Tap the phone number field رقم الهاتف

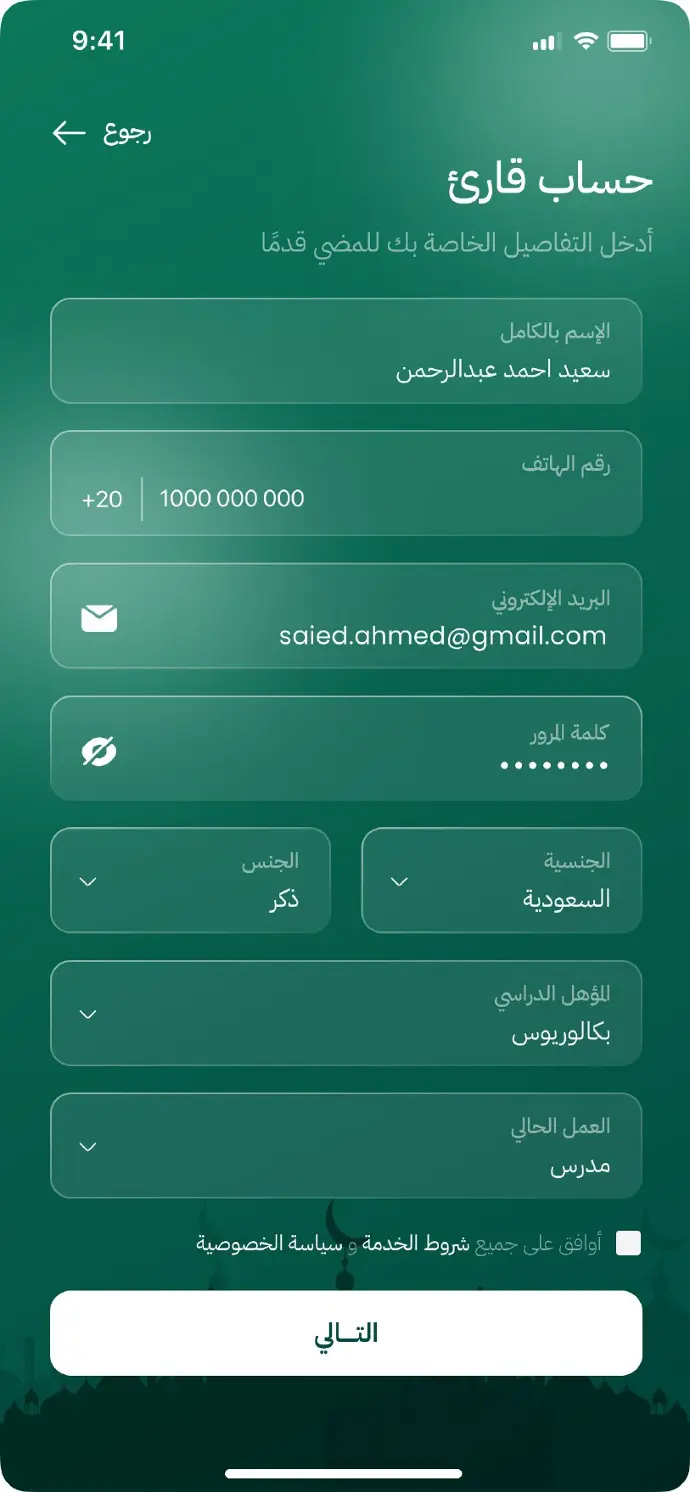[390, 497]
